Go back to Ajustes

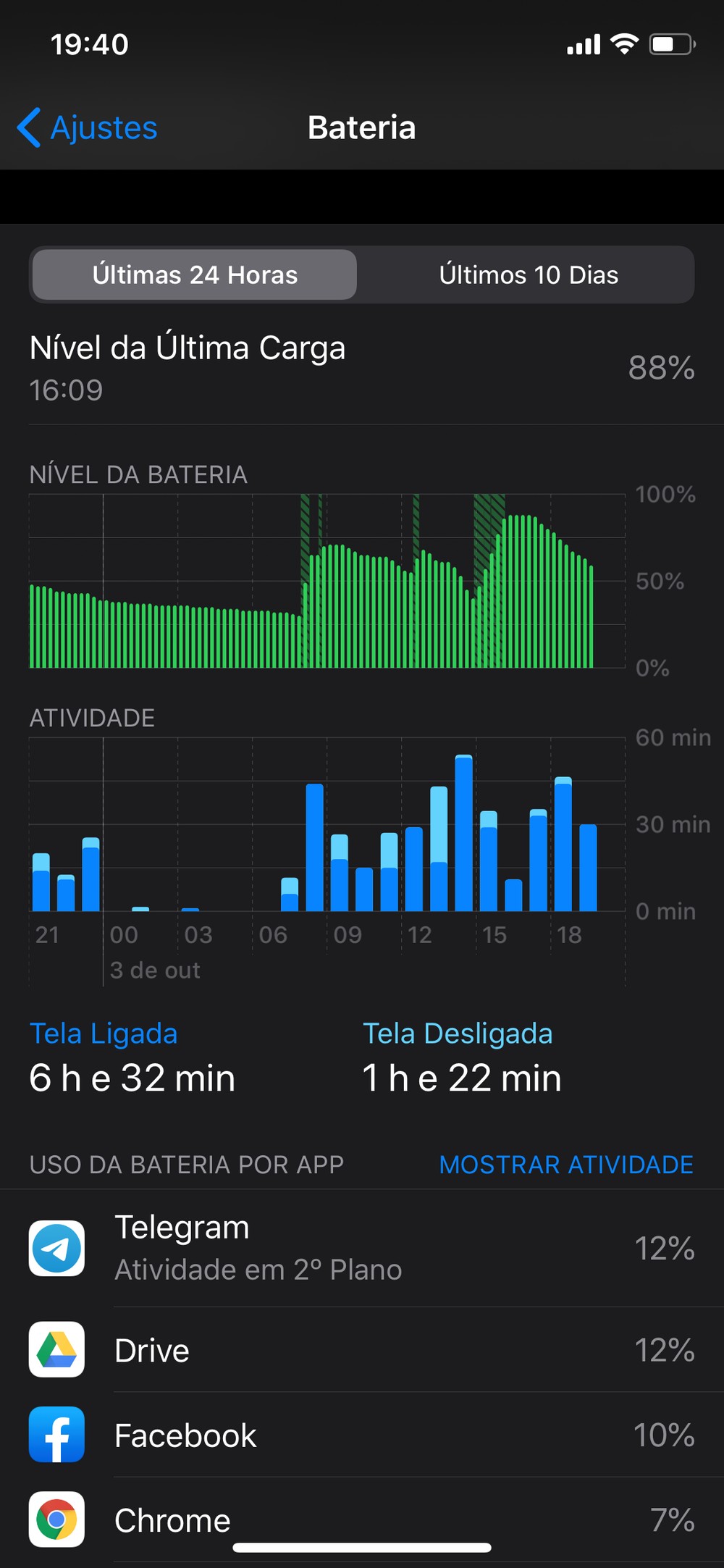(87, 128)
